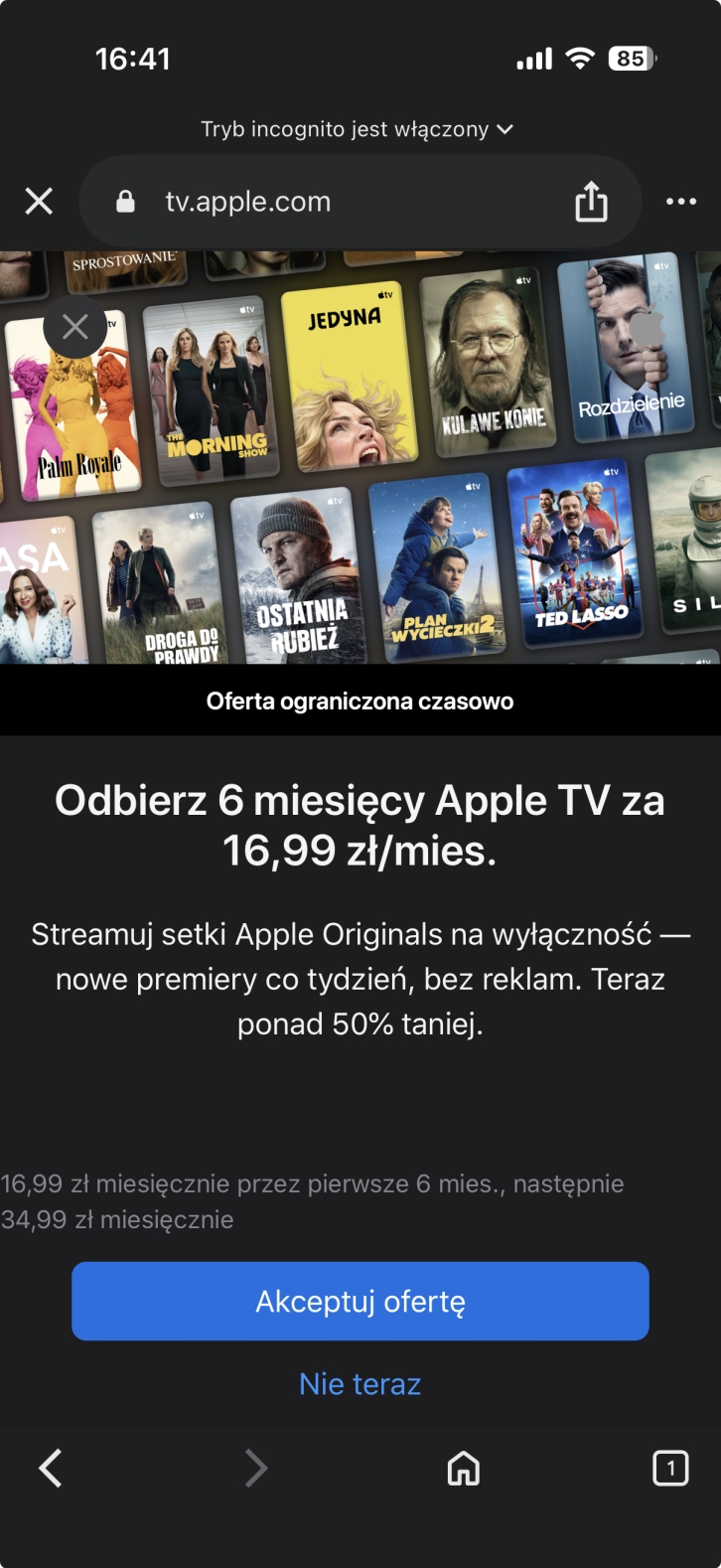Go back to the previous page
This screenshot has width=721, height=1568.
click(x=51, y=1468)
